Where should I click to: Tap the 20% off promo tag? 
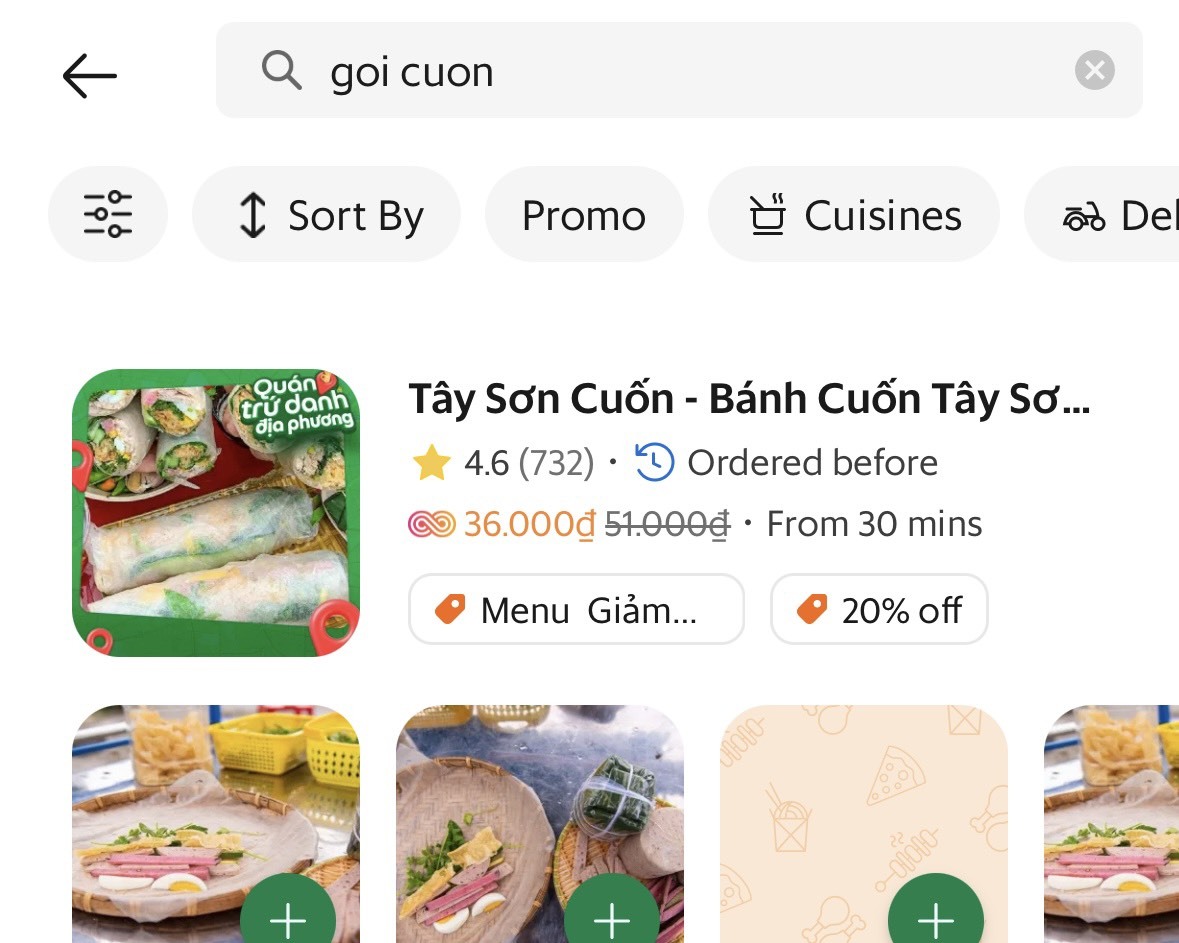tap(879, 609)
